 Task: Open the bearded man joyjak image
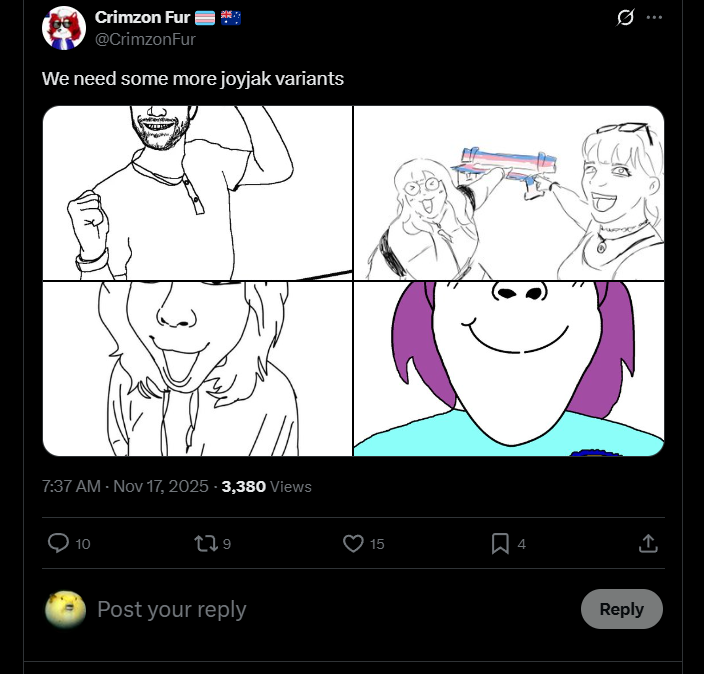coord(198,192)
